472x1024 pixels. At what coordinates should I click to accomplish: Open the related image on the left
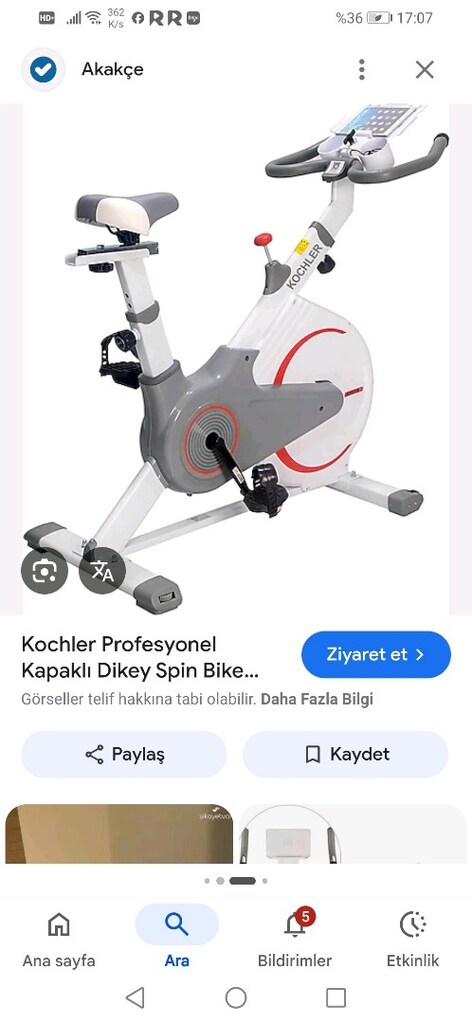119,834
